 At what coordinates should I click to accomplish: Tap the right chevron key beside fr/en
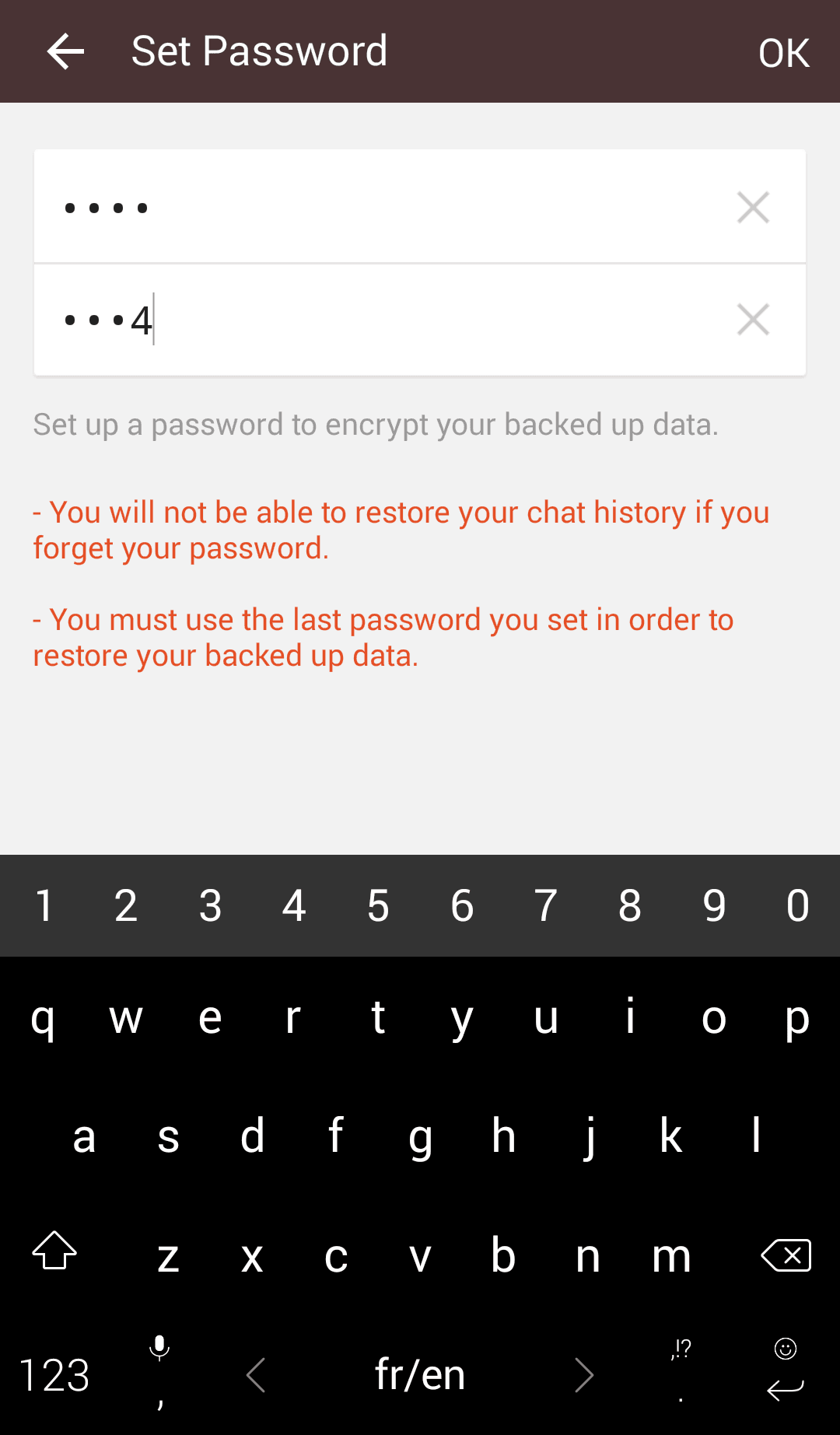[x=583, y=1373]
